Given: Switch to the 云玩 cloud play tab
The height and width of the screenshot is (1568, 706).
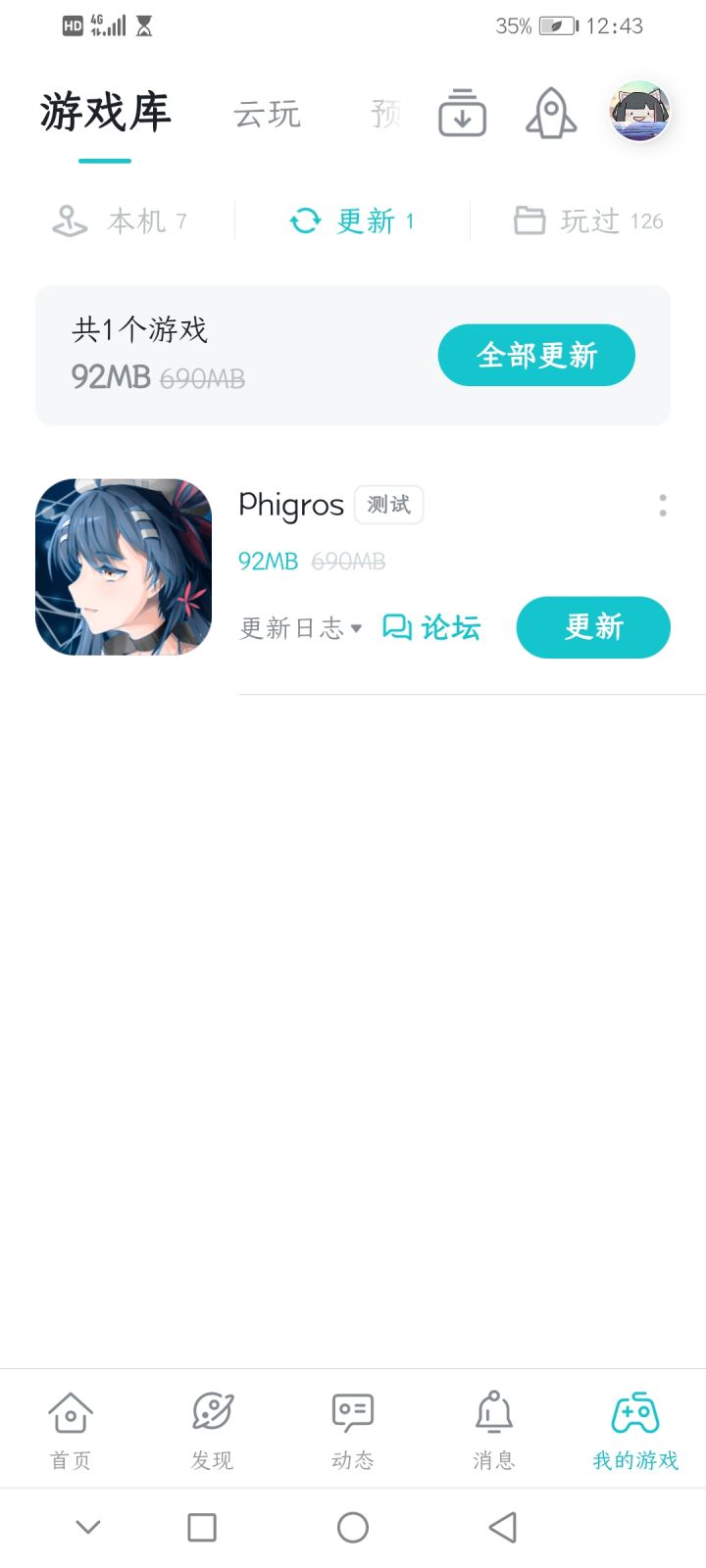Looking at the screenshot, I should pyautogui.click(x=267, y=113).
